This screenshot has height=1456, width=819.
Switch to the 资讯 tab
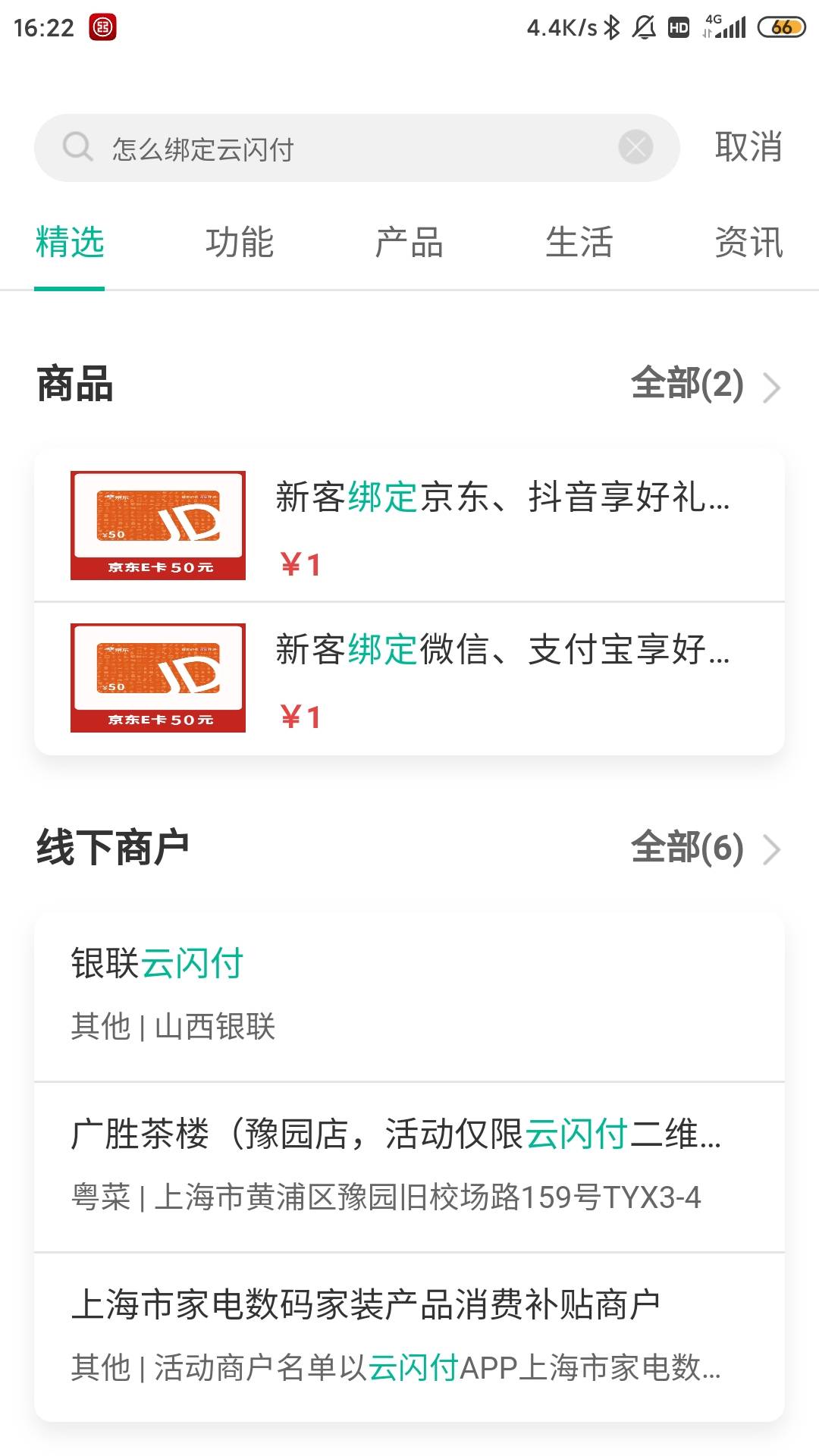pyautogui.click(x=748, y=243)
